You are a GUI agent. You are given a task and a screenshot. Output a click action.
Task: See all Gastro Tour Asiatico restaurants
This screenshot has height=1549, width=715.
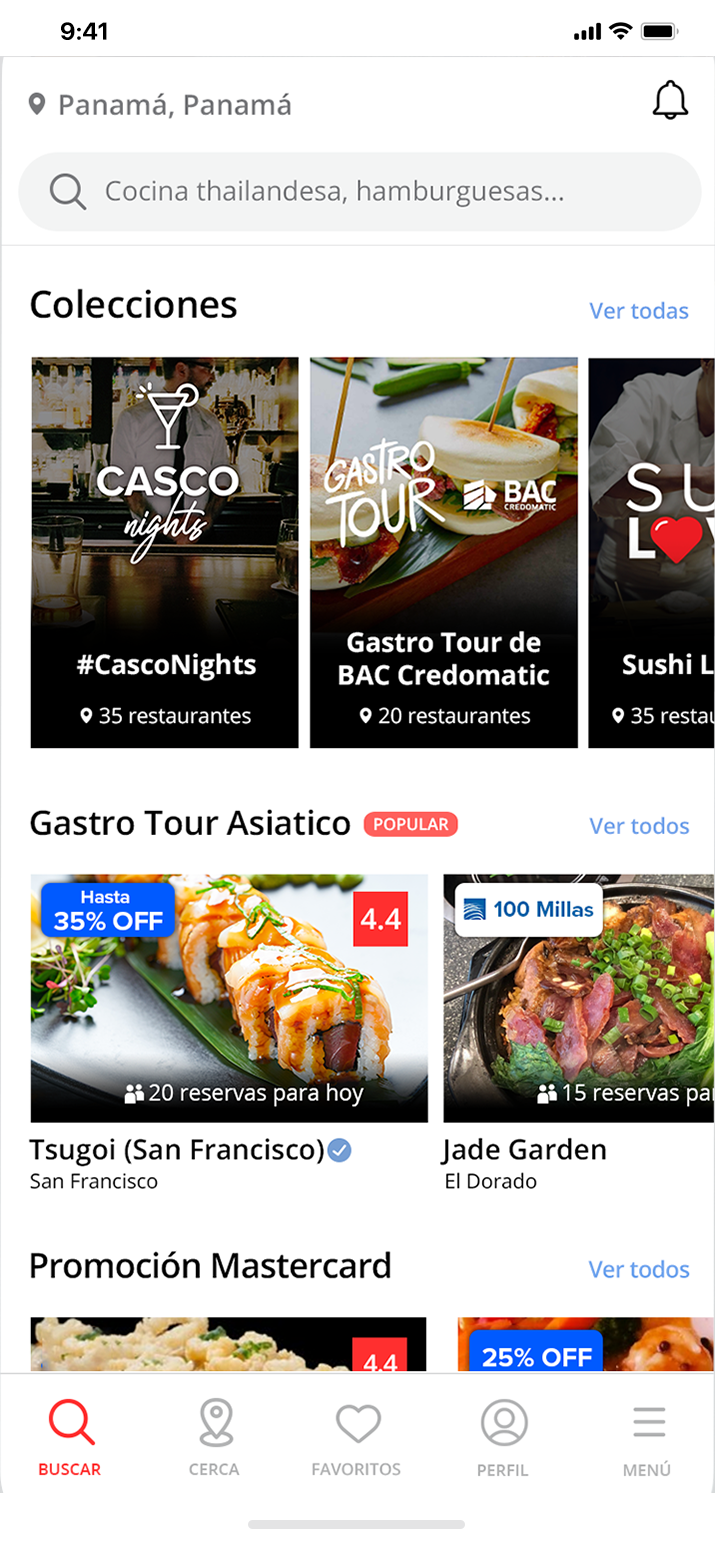coord(638,826)
